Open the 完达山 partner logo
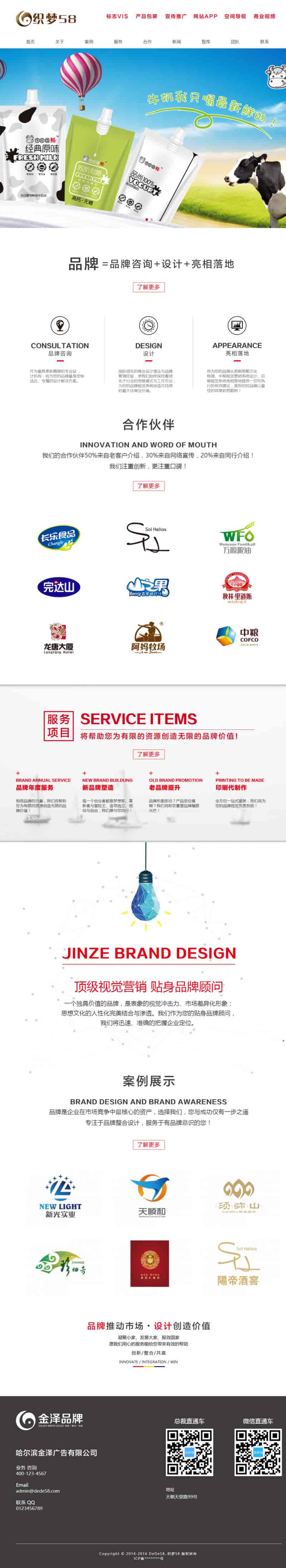Image resolution: width=286 pixels, height=1568 pixels. (59, 587)
